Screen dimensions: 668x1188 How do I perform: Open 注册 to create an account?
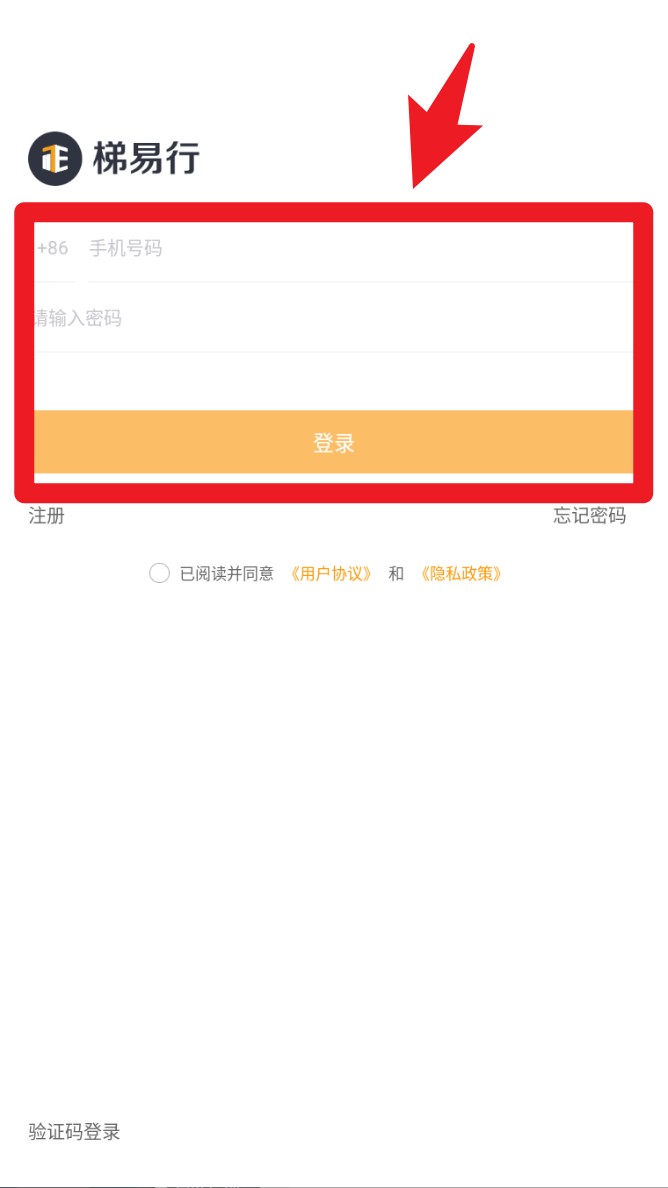(47, 516)
